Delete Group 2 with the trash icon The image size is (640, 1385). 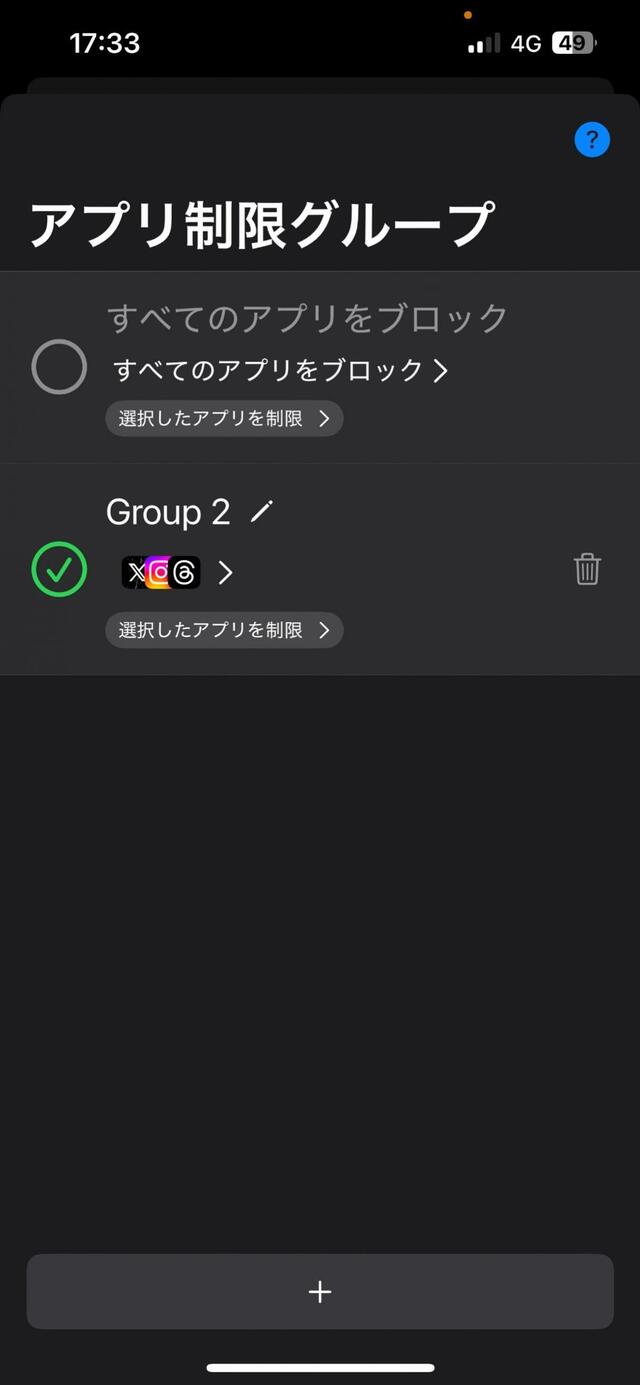tap(587, 569)
